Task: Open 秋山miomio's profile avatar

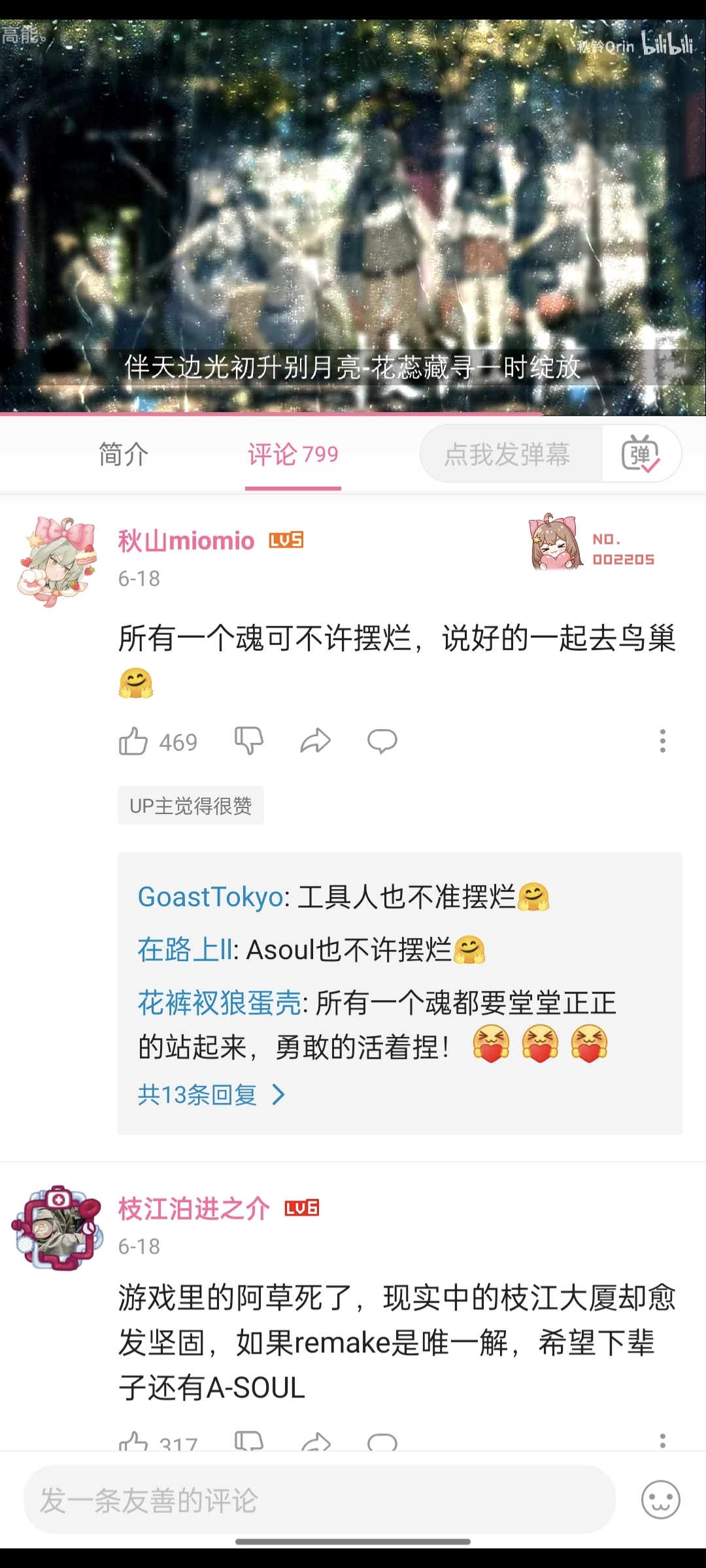Action: pyautogui.click(x=58, y=562)
